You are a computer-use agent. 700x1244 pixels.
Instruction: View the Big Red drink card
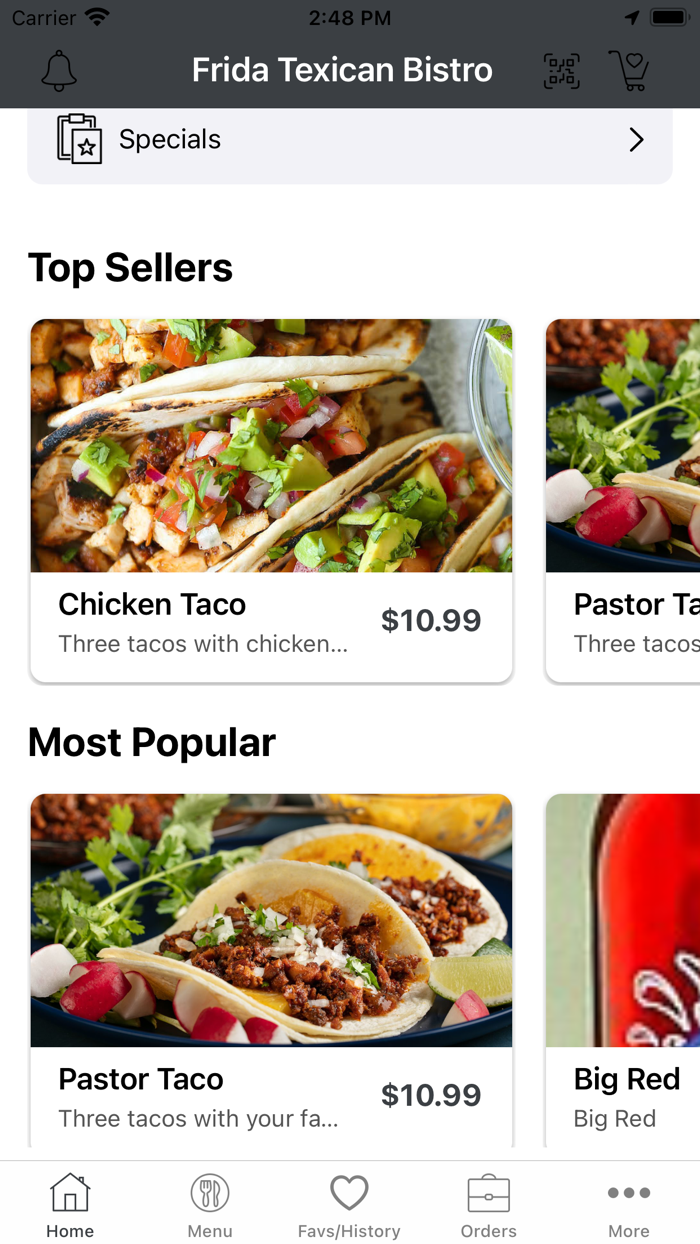pyautogui.click(x=624, y=970)
